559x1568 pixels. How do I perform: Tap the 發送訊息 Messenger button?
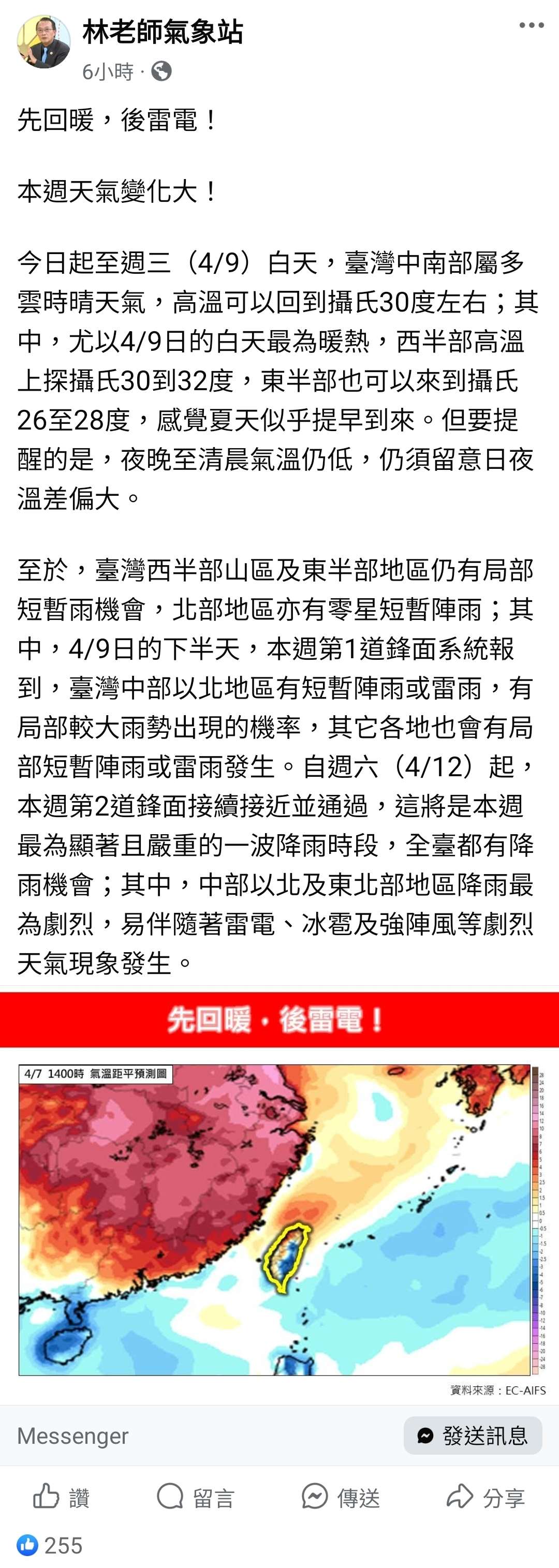tap(473, 1436)
